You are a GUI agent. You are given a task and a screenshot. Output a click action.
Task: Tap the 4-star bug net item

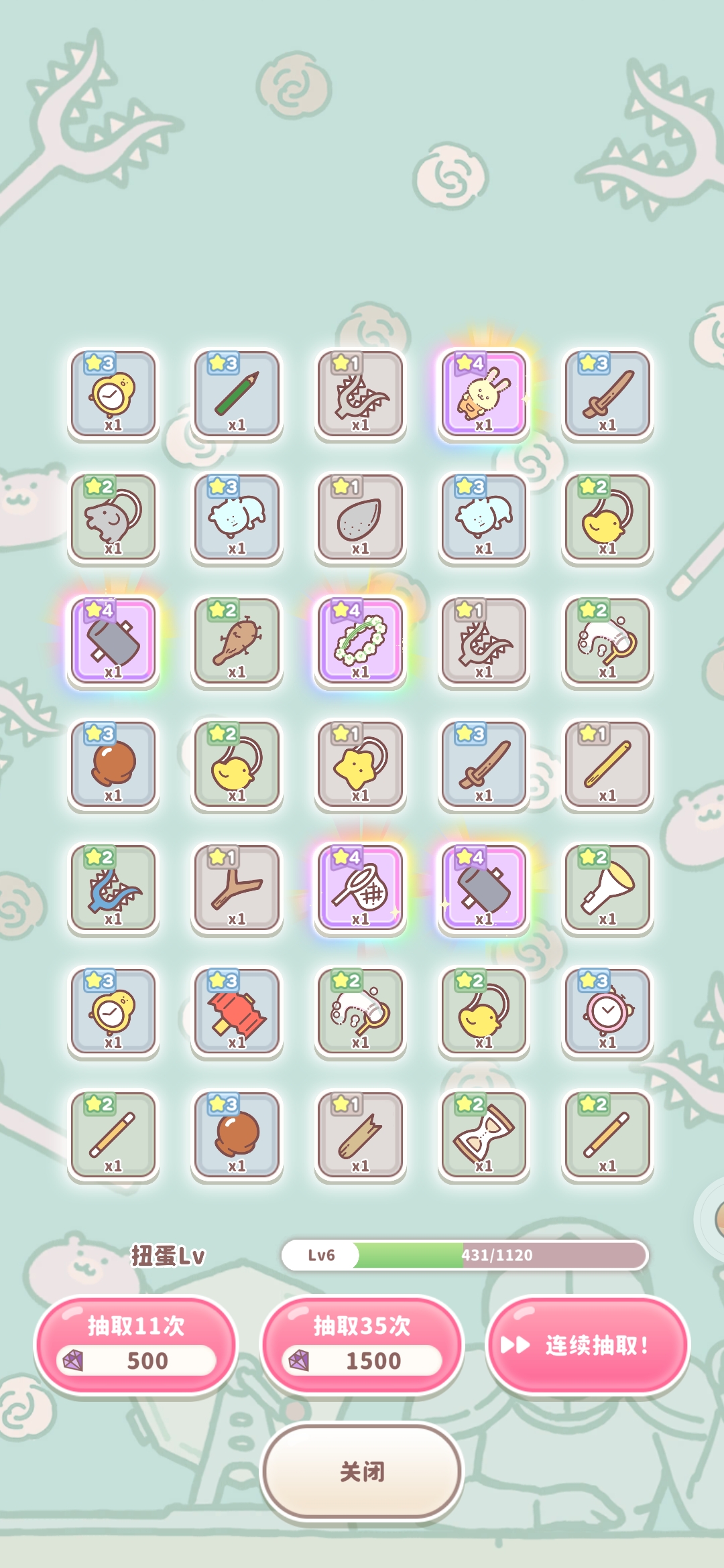click(x=360, y=889)
